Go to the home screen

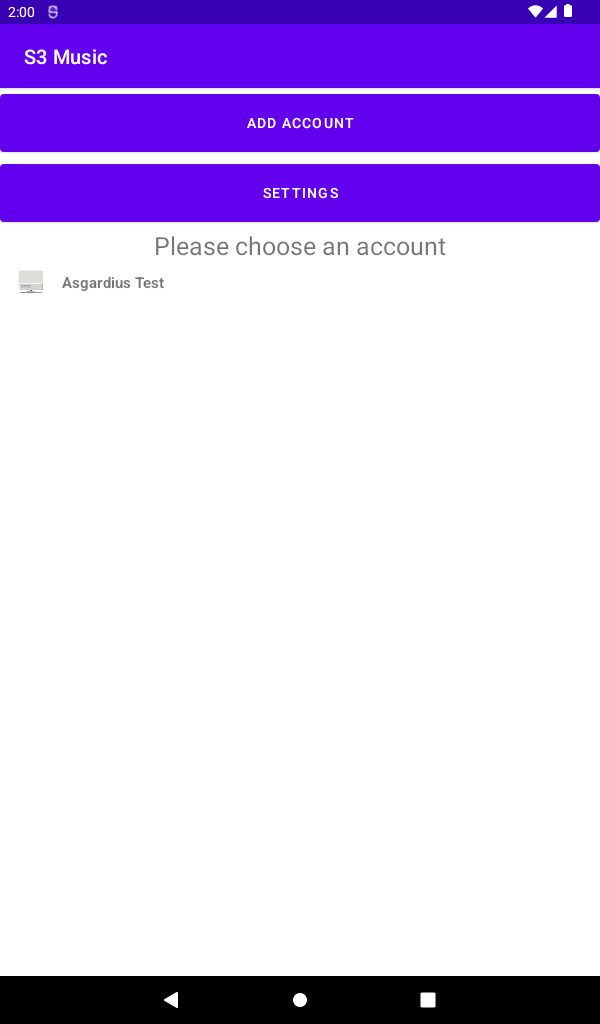[300, 999]
